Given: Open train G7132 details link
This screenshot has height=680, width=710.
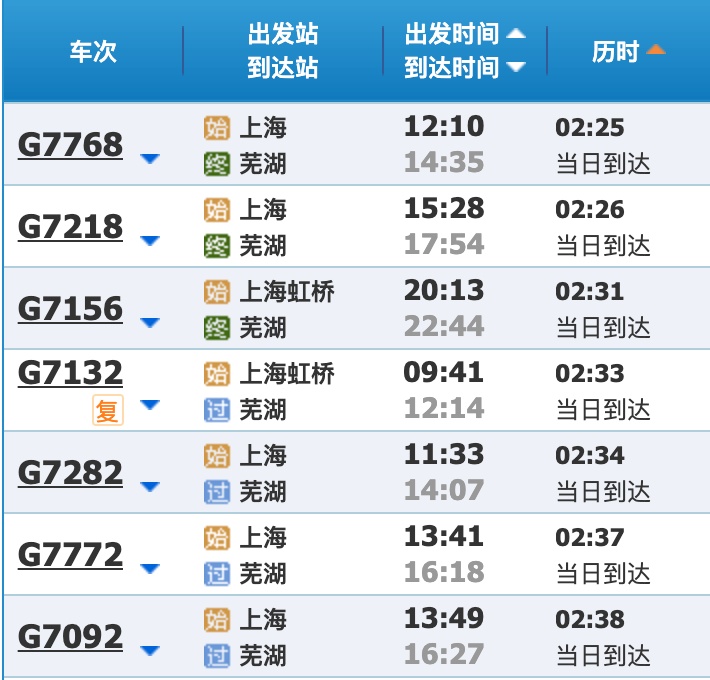Looking at the screenshot, I should point(70,373).
